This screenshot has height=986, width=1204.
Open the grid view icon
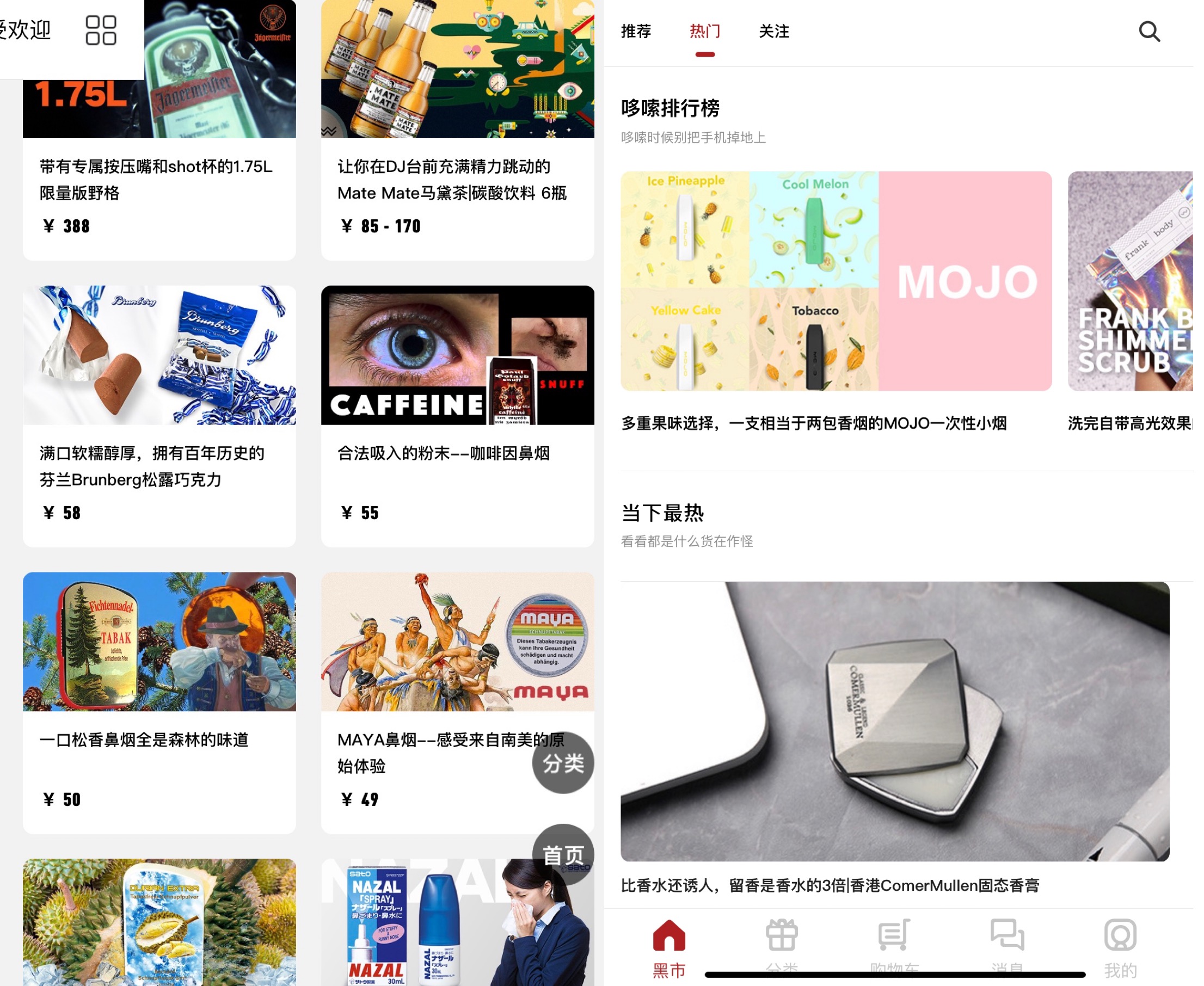click(x=101, y=30)
